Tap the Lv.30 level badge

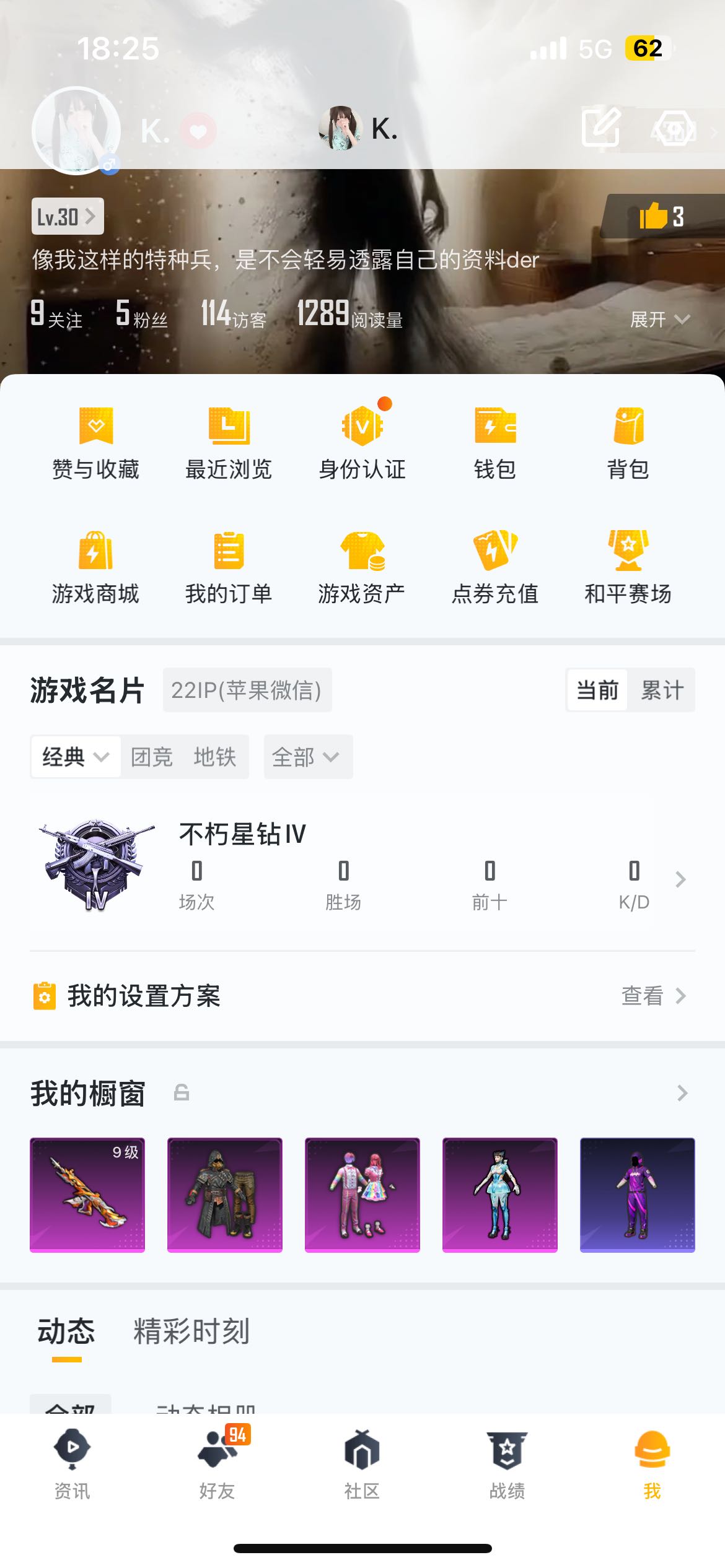tap(67, 216)
